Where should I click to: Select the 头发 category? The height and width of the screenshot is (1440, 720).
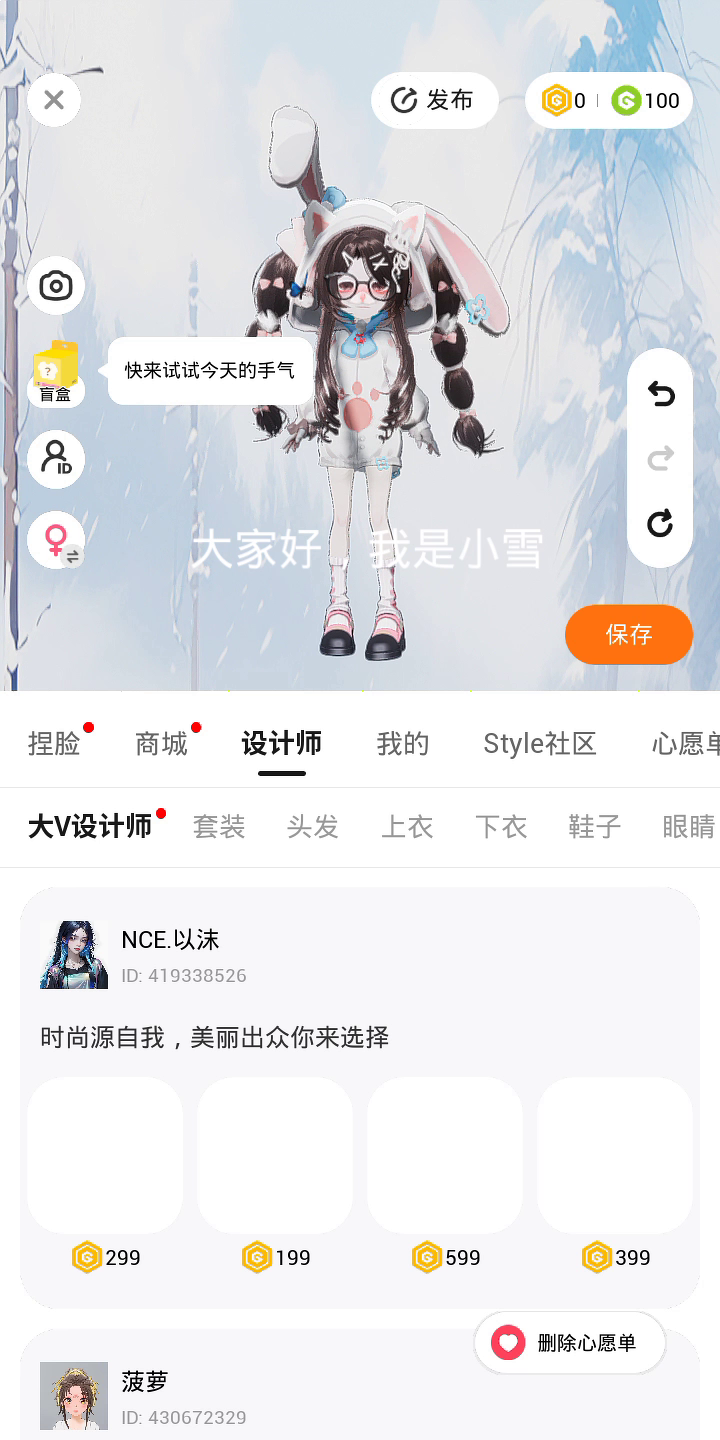tap(313, 826)
